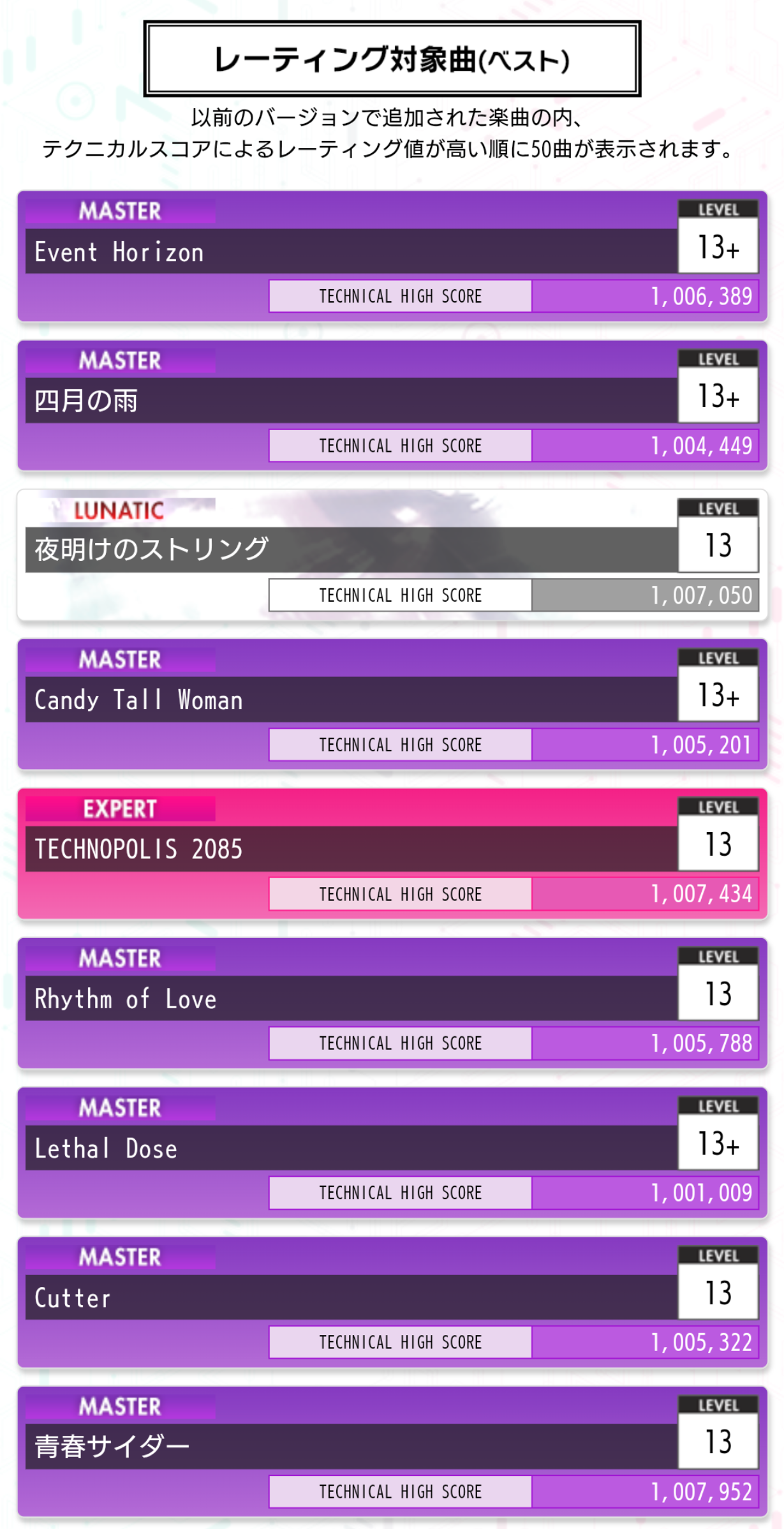Open the Lethal Dose MASTER card
The width and height of the screenshot is (784, 1529).
(x=392, y=1152)
